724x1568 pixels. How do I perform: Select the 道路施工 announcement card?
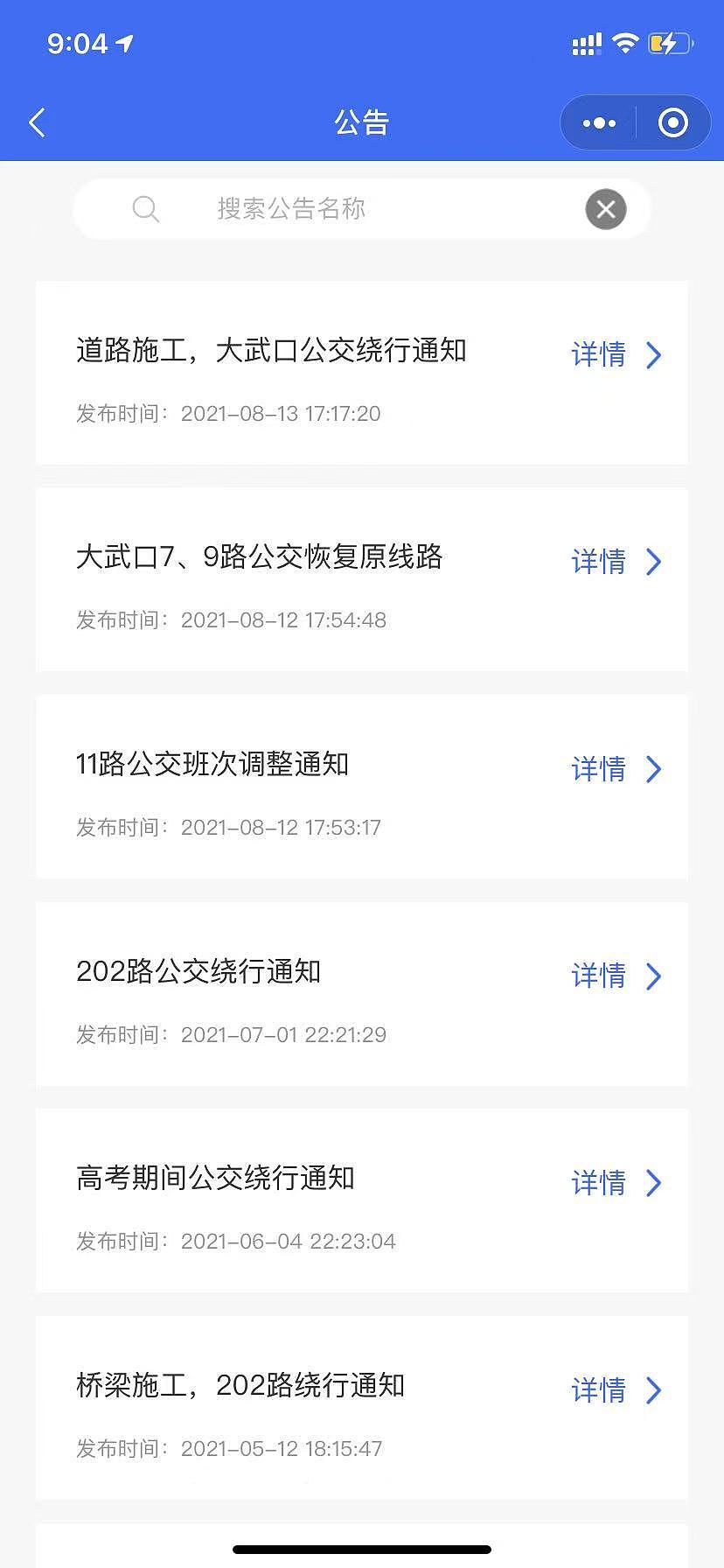271,374
